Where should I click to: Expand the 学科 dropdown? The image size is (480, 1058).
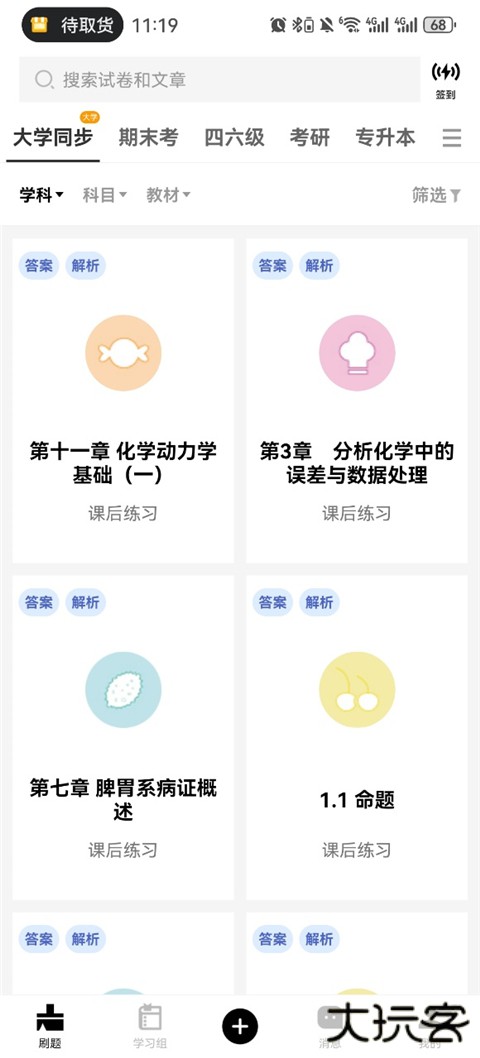tap(41, 196)
